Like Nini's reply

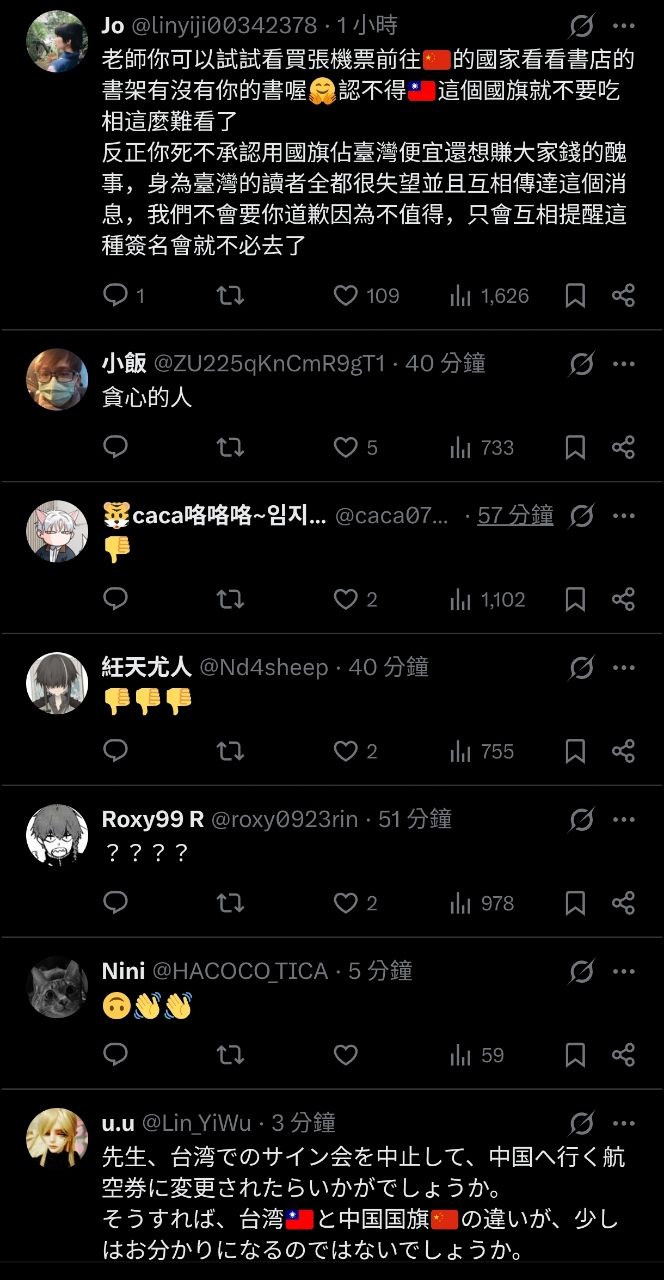pos(346,1055)
